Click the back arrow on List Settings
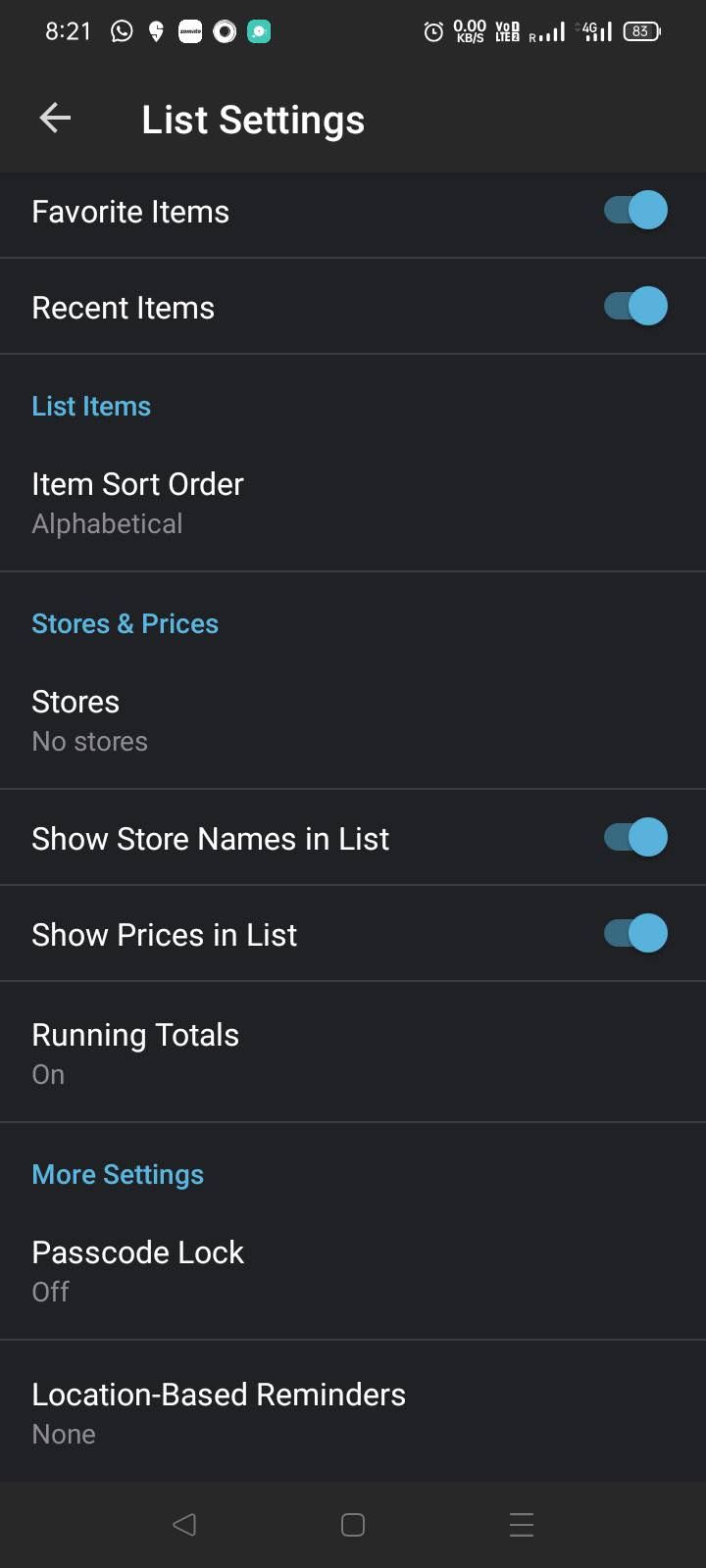 point(55,118)
